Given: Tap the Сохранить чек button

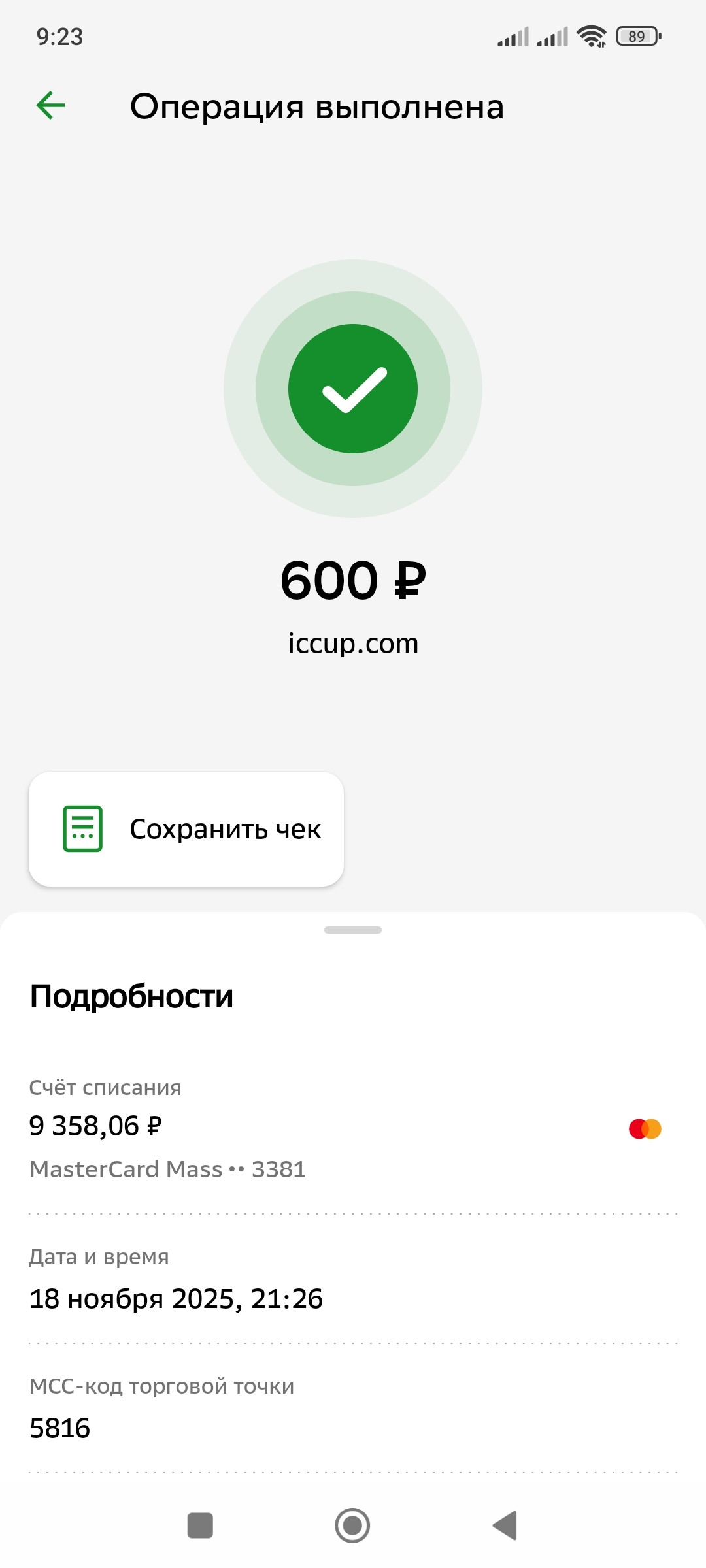Looking at the screenshot, I should coord(186,829).
